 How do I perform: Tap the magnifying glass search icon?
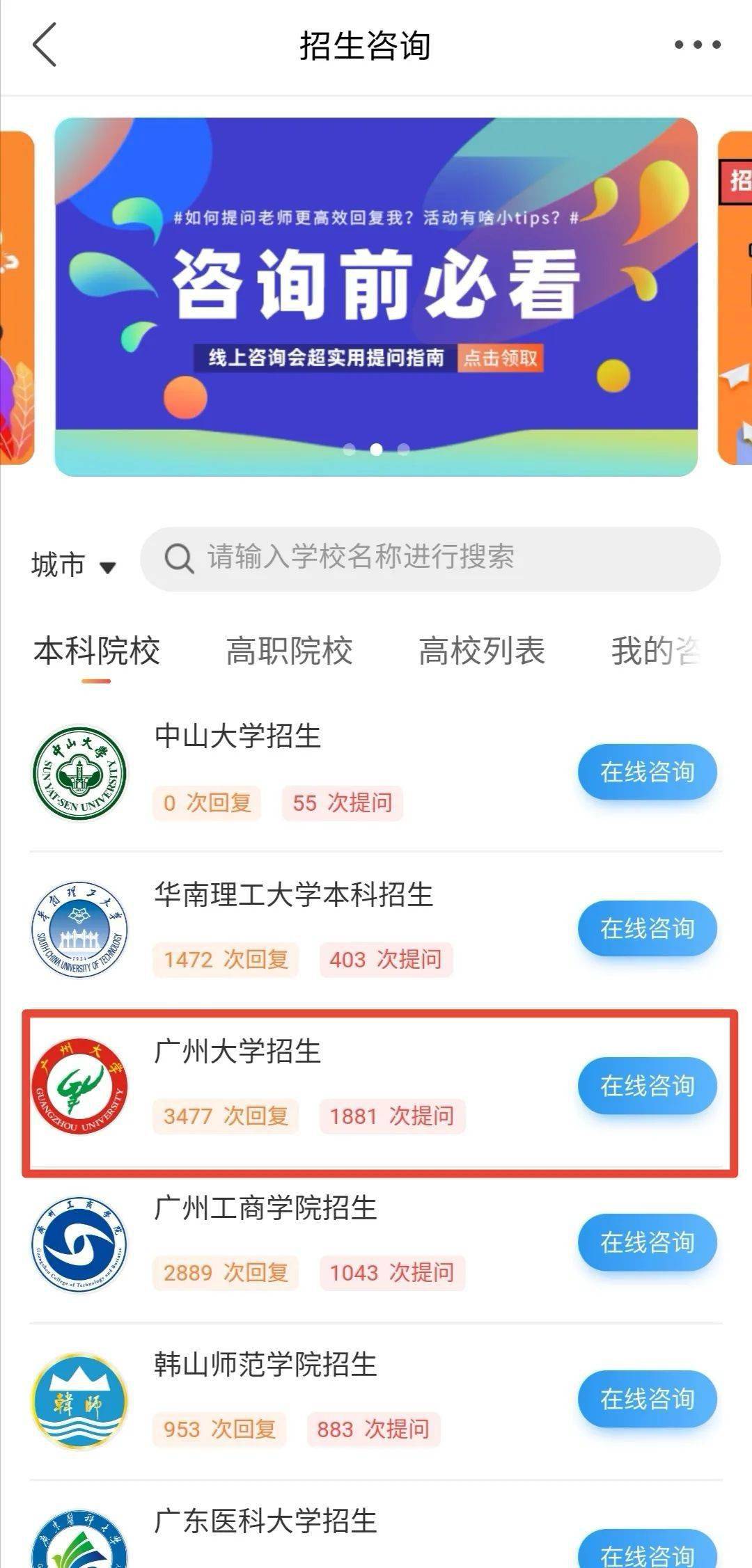click(x=179, y=557)
